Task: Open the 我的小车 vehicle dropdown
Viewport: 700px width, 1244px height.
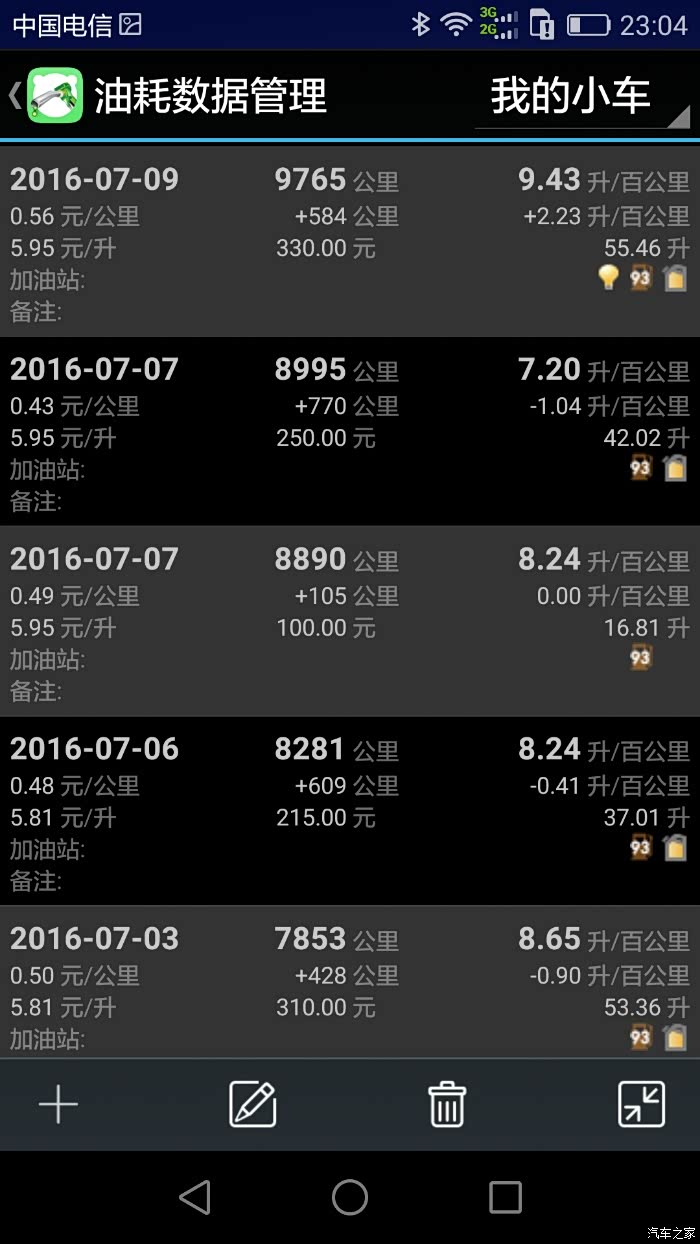Action: tap(582, 97)
